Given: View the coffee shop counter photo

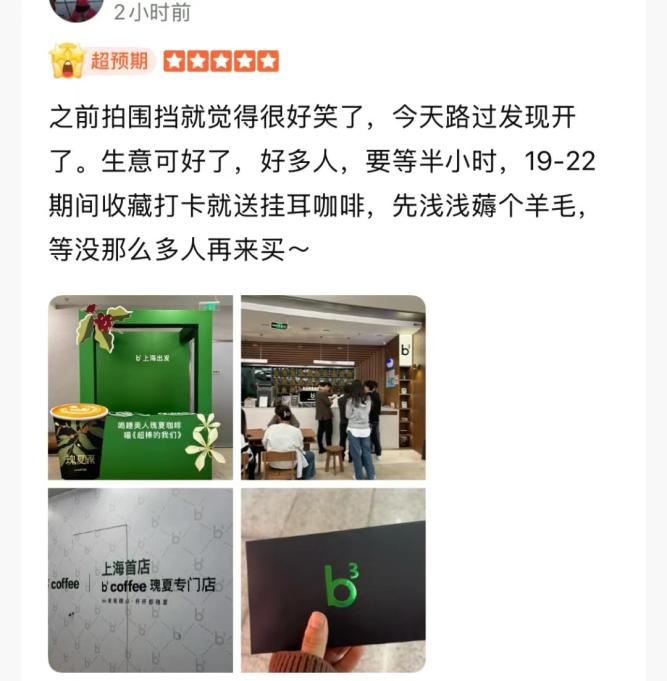Looking at the screenshot, I should point(334,387).
